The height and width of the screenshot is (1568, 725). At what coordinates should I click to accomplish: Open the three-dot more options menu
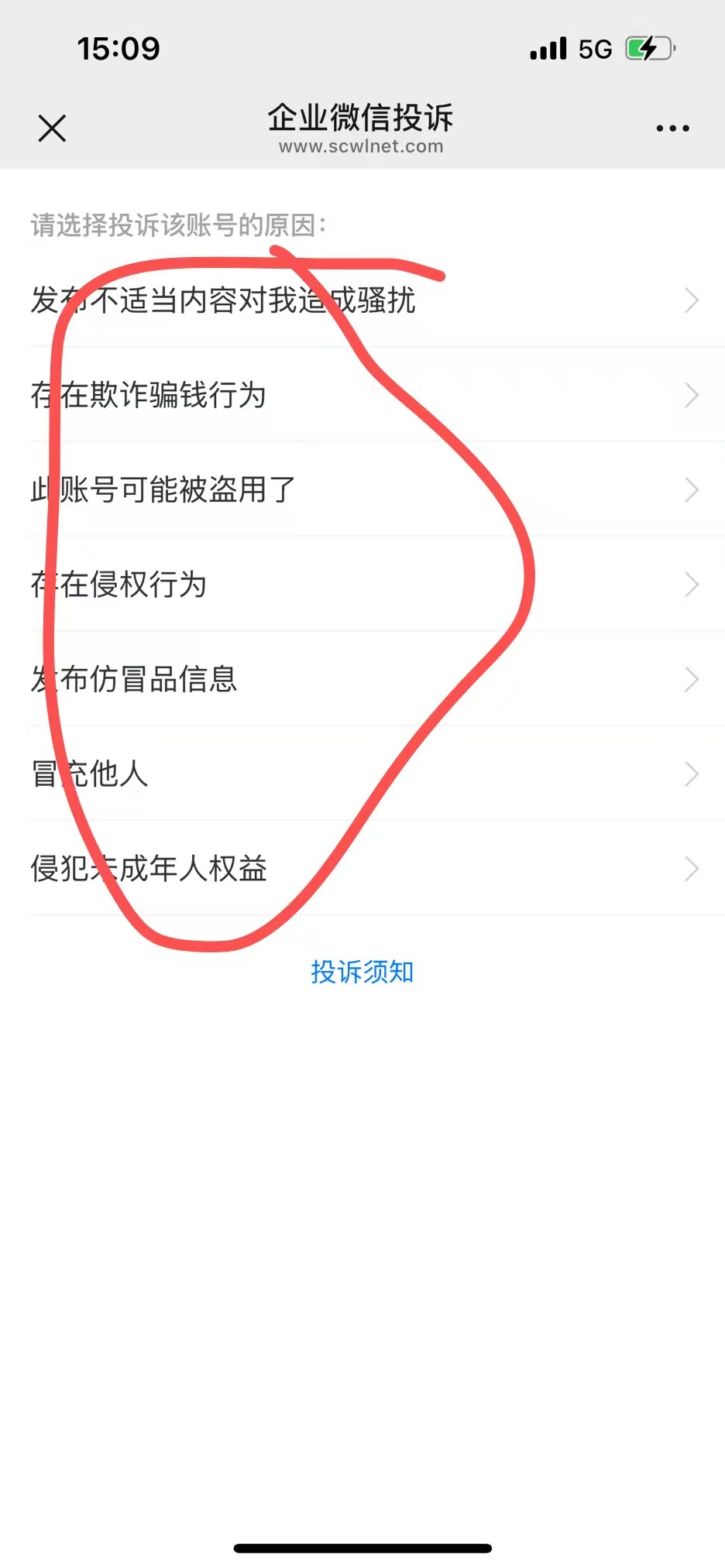(672, 129)
